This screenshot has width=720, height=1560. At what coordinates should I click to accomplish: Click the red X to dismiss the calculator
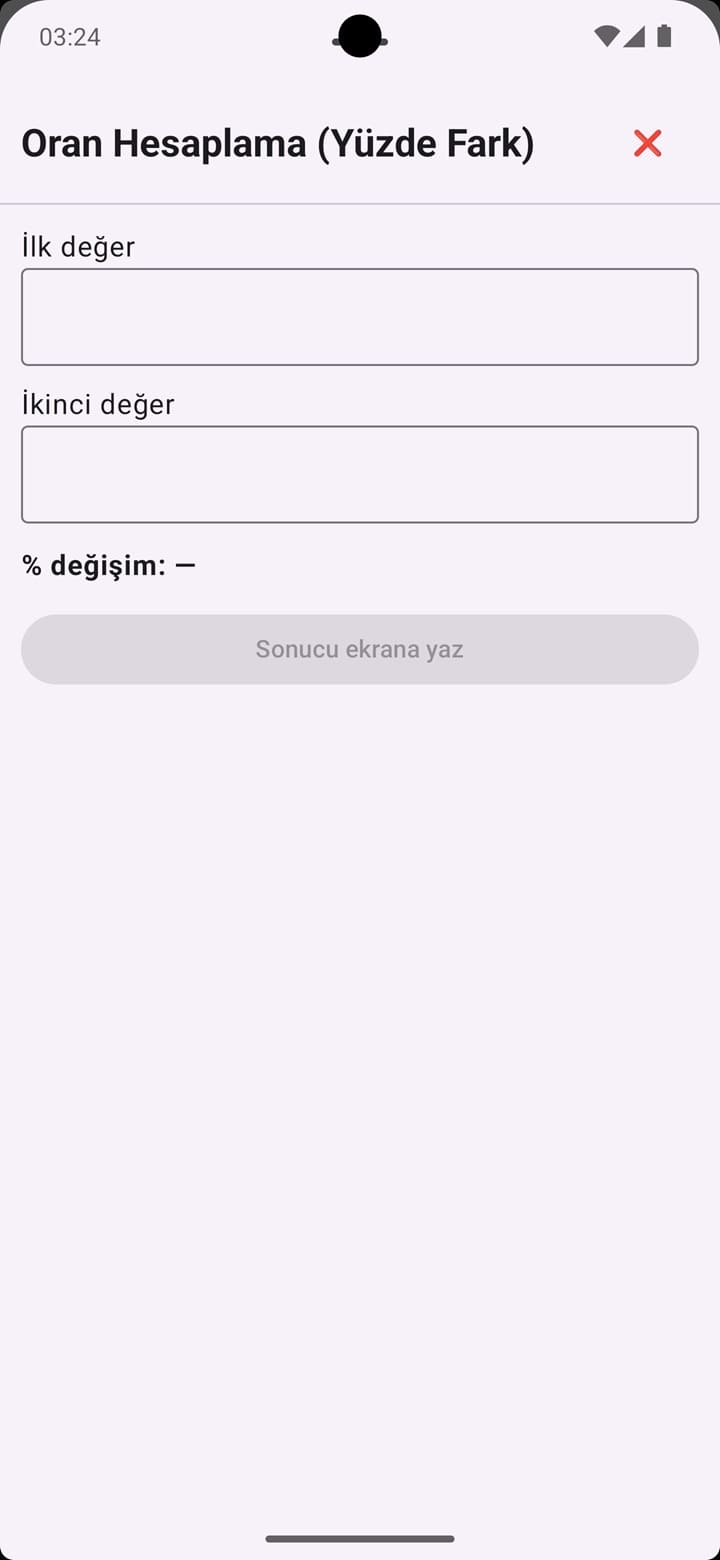647,143
